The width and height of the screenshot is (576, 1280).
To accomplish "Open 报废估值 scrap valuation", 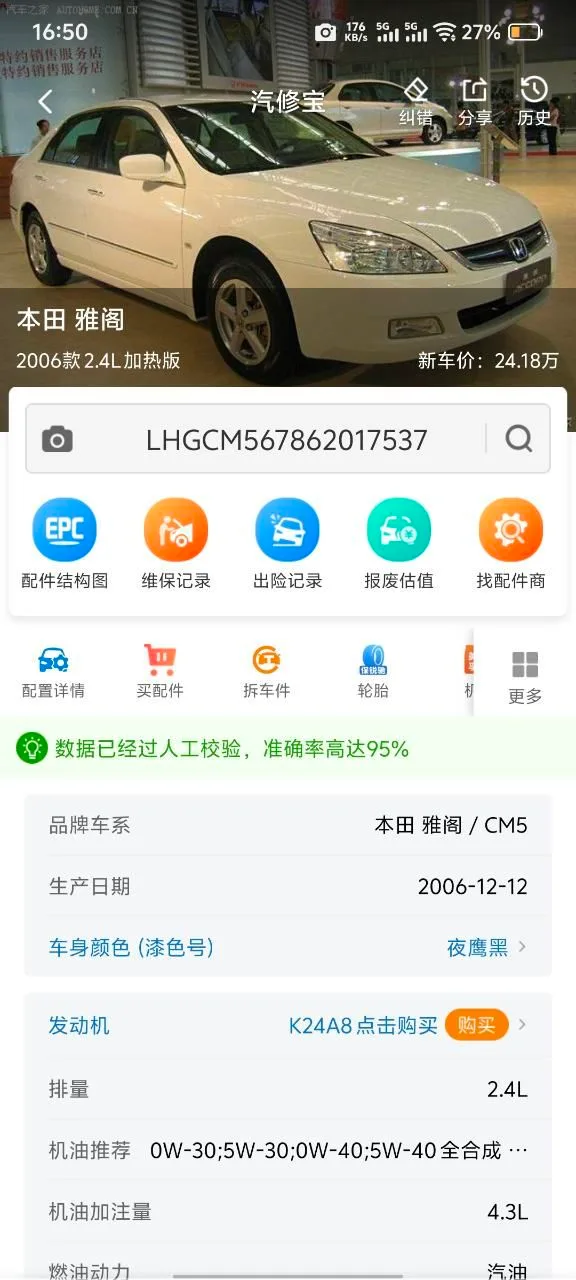I will [x=399, y=544].
